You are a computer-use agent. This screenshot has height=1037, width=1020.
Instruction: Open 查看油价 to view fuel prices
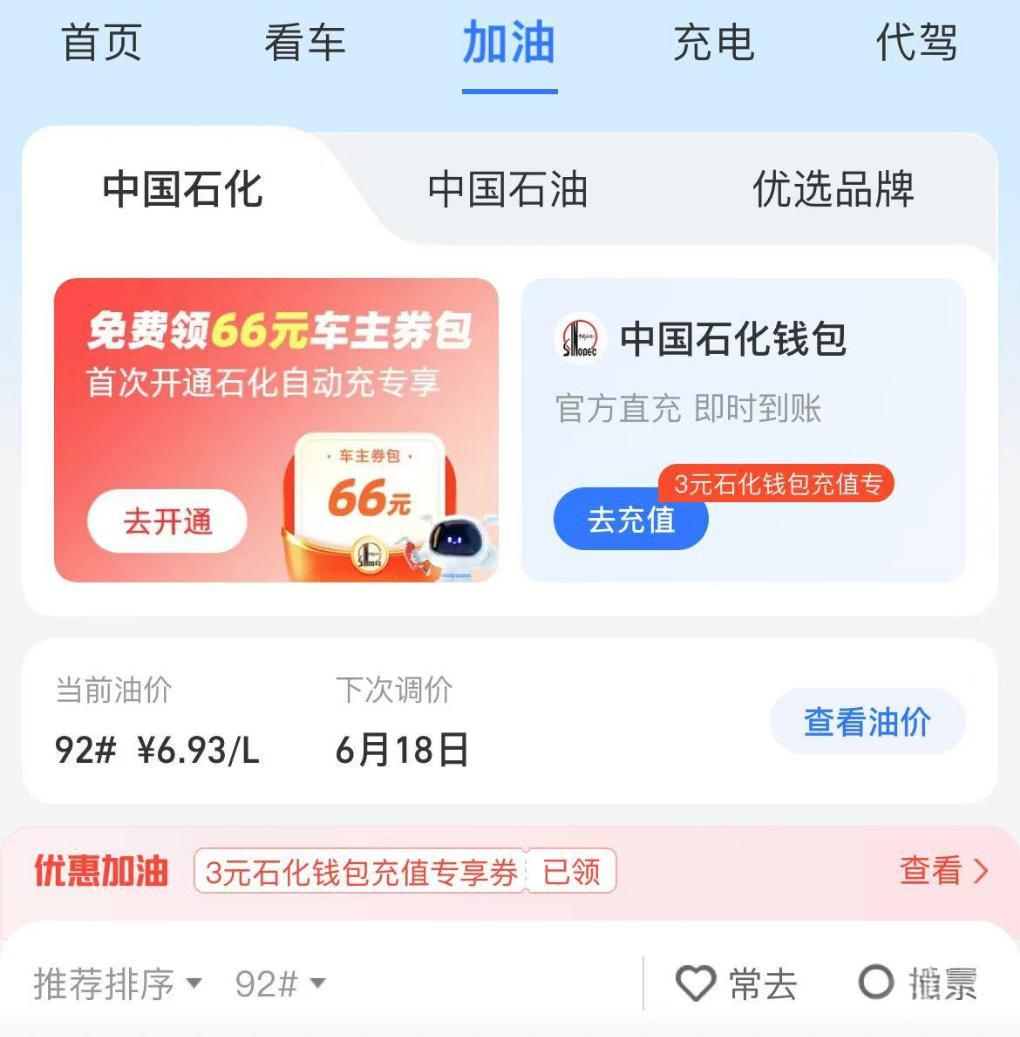tap(867, 722)
